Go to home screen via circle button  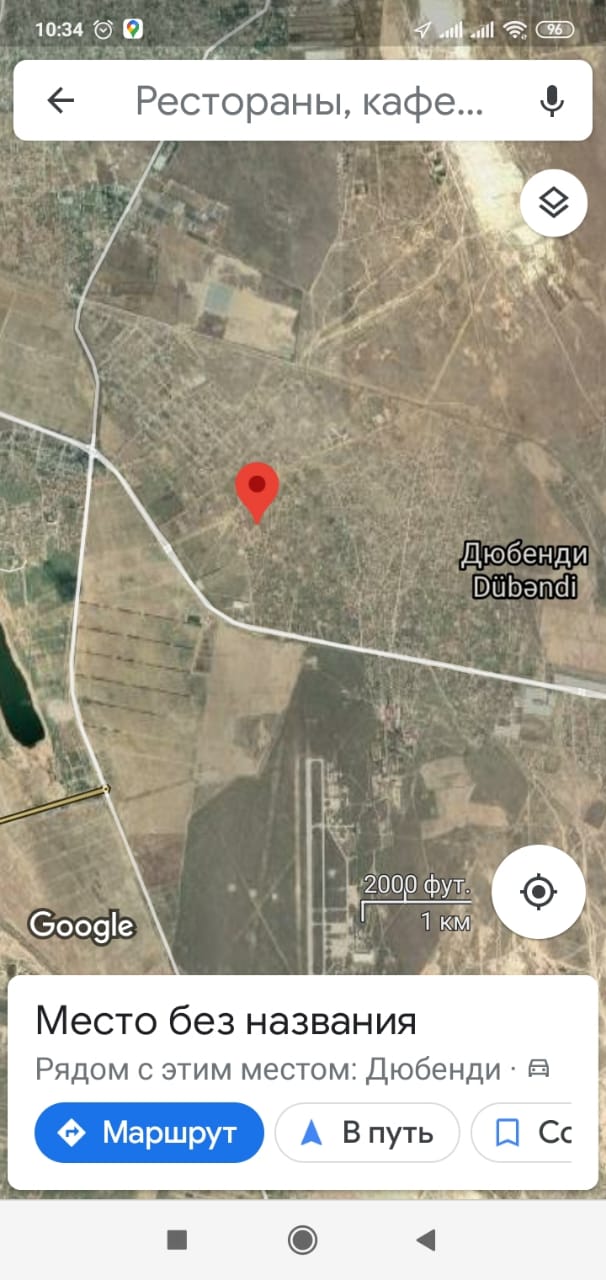pyautogui.click(x=302, y=1240)
